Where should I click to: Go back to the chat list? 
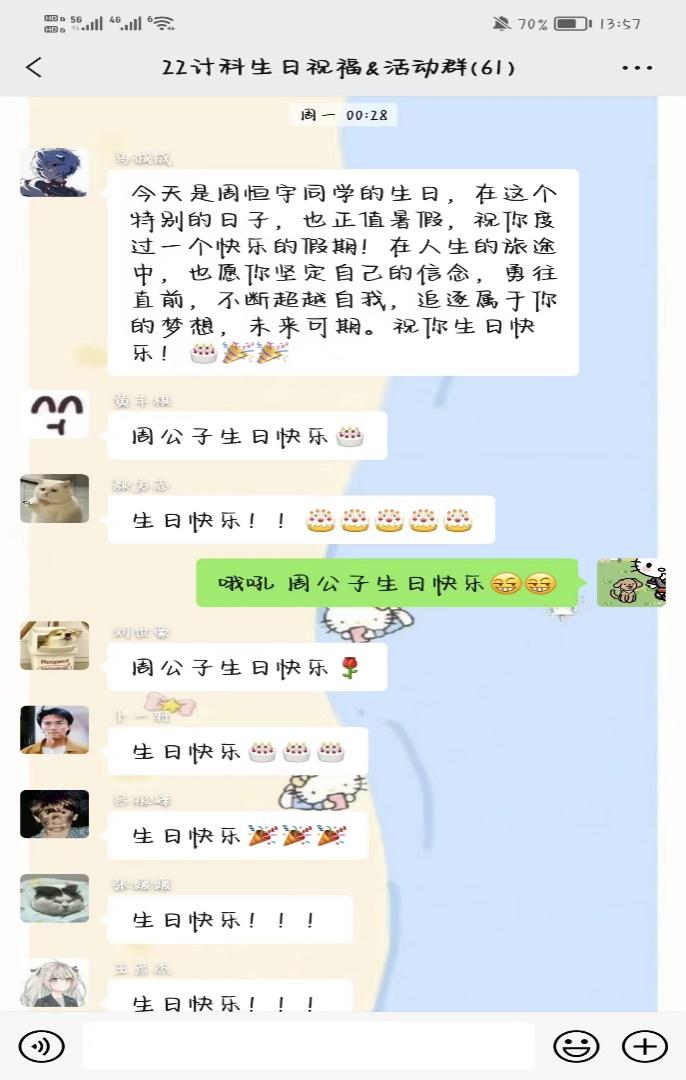click(x=34, y=68)
